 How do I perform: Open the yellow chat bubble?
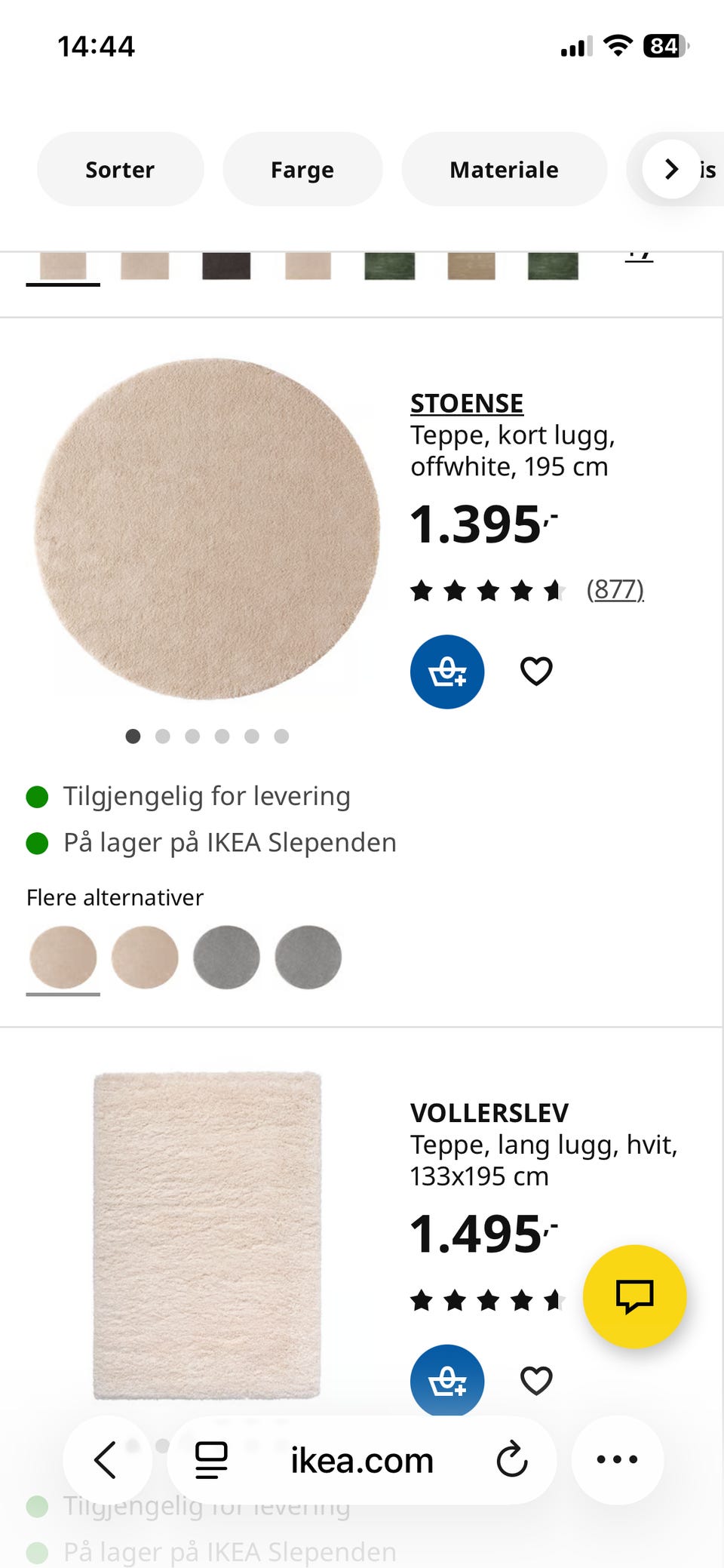pos(634,1296)
